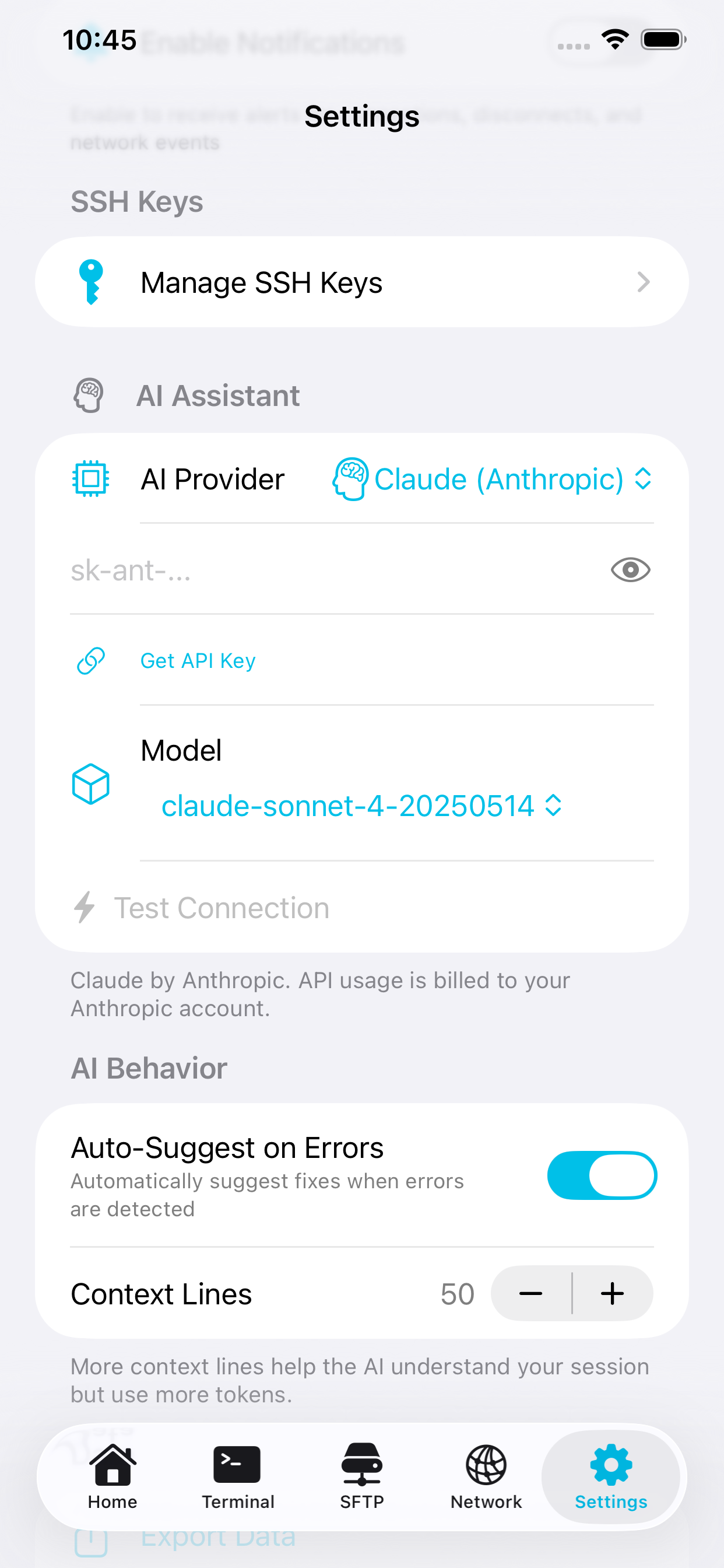Tap the Settings tab
This screenshot has width=724, height=1568.
click(611, 1476)
